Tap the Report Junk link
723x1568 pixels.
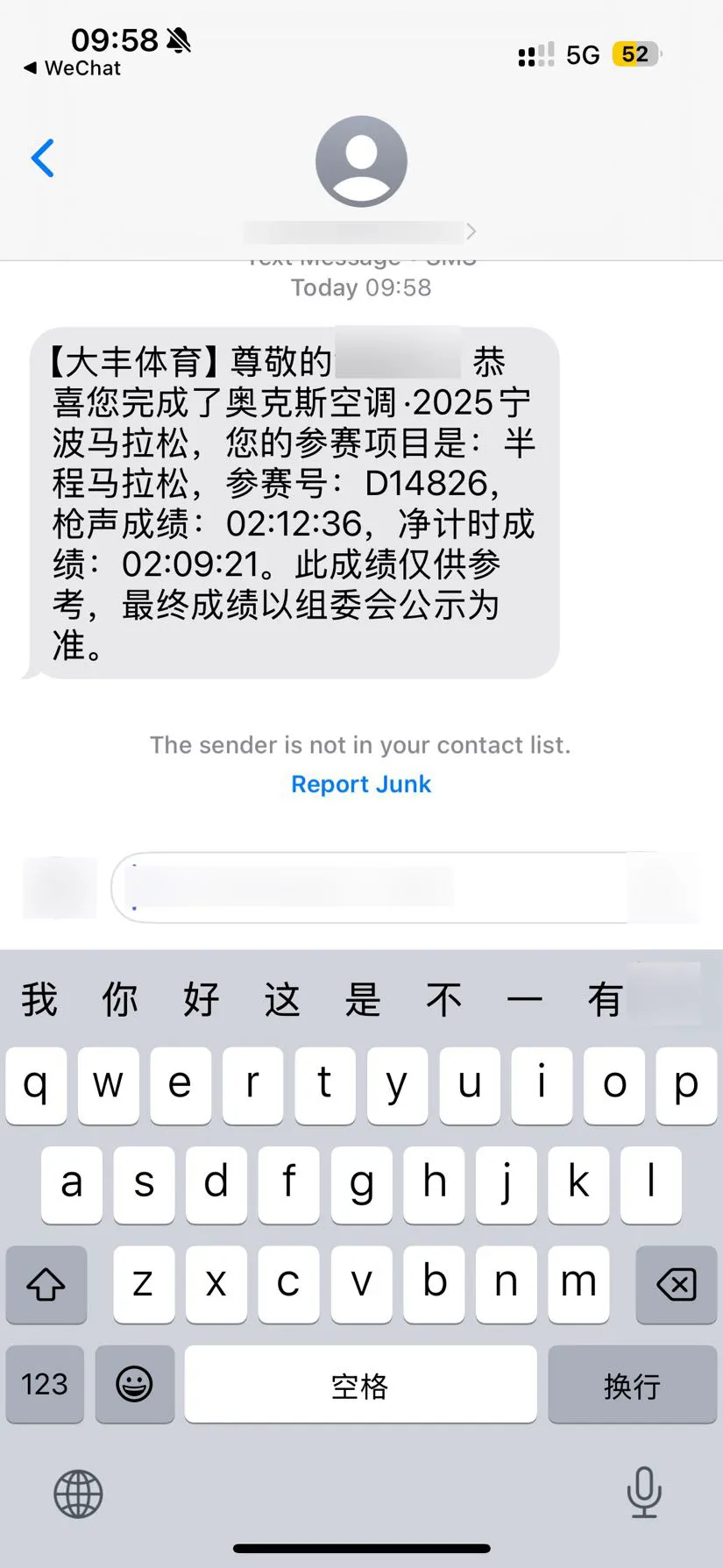coord(361,784)
